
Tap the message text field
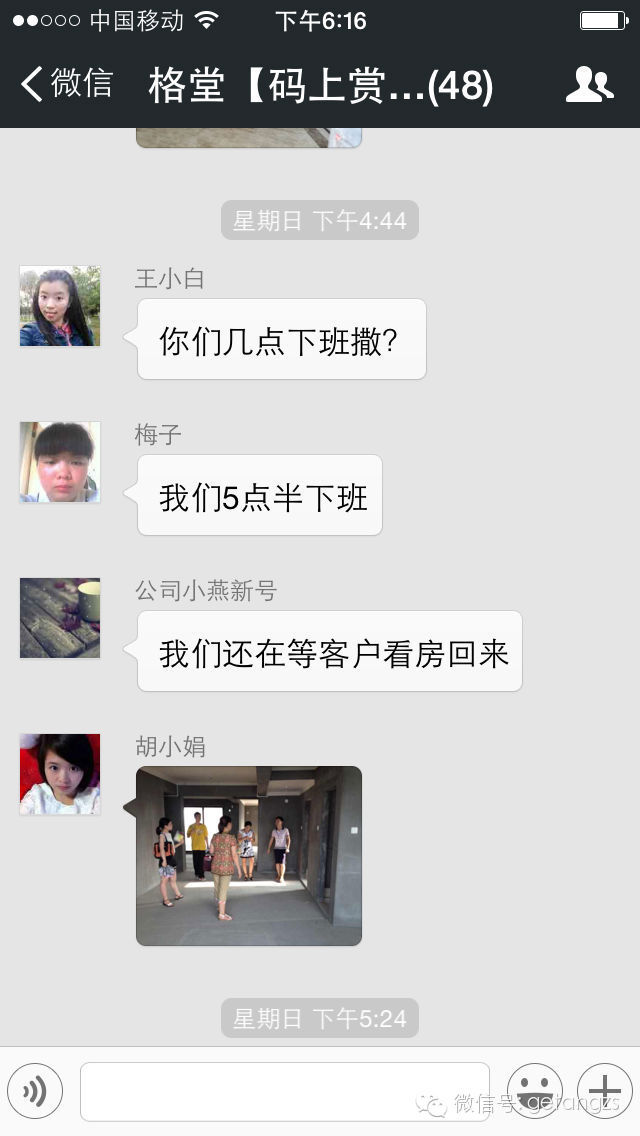coord(284,1091)
